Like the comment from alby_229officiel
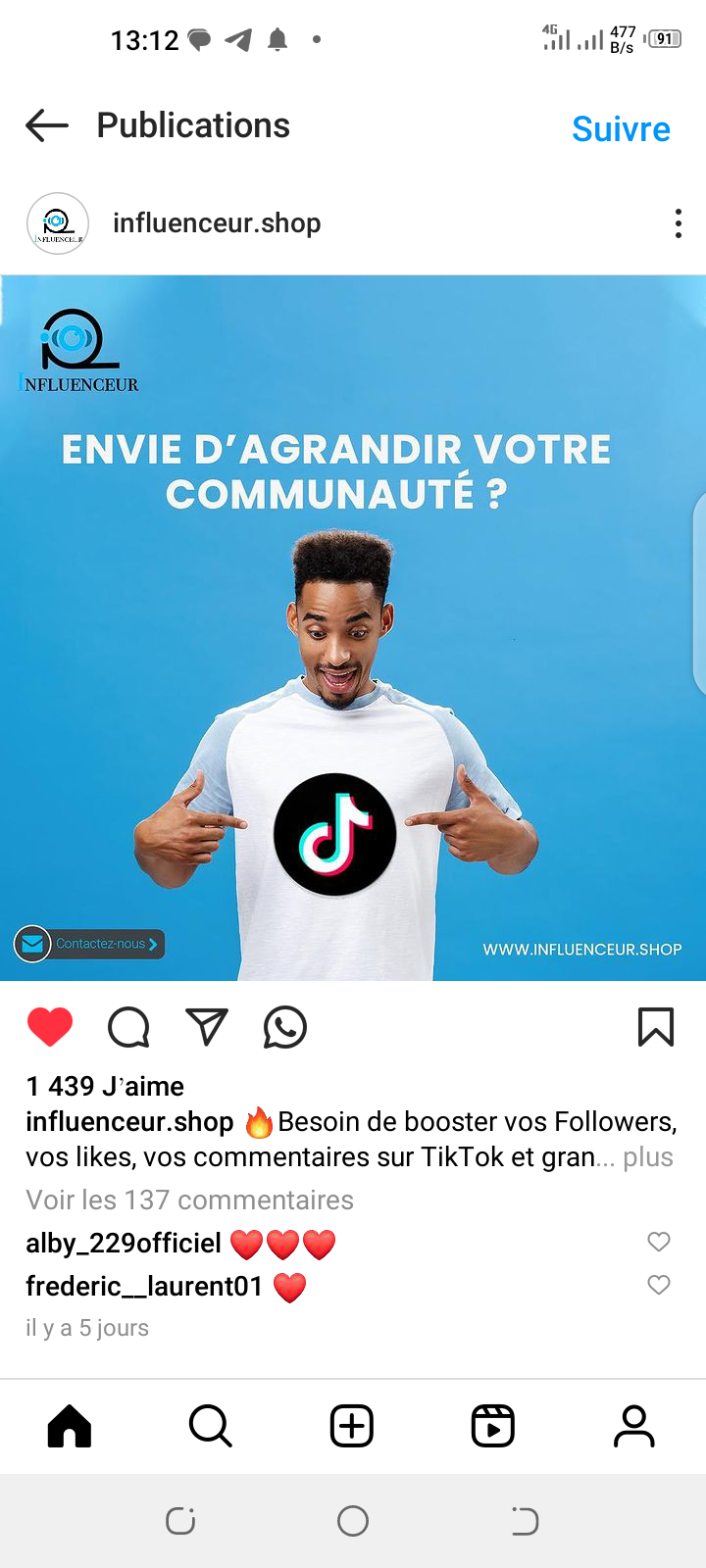706x1568 pixels. coord(659,1242)
